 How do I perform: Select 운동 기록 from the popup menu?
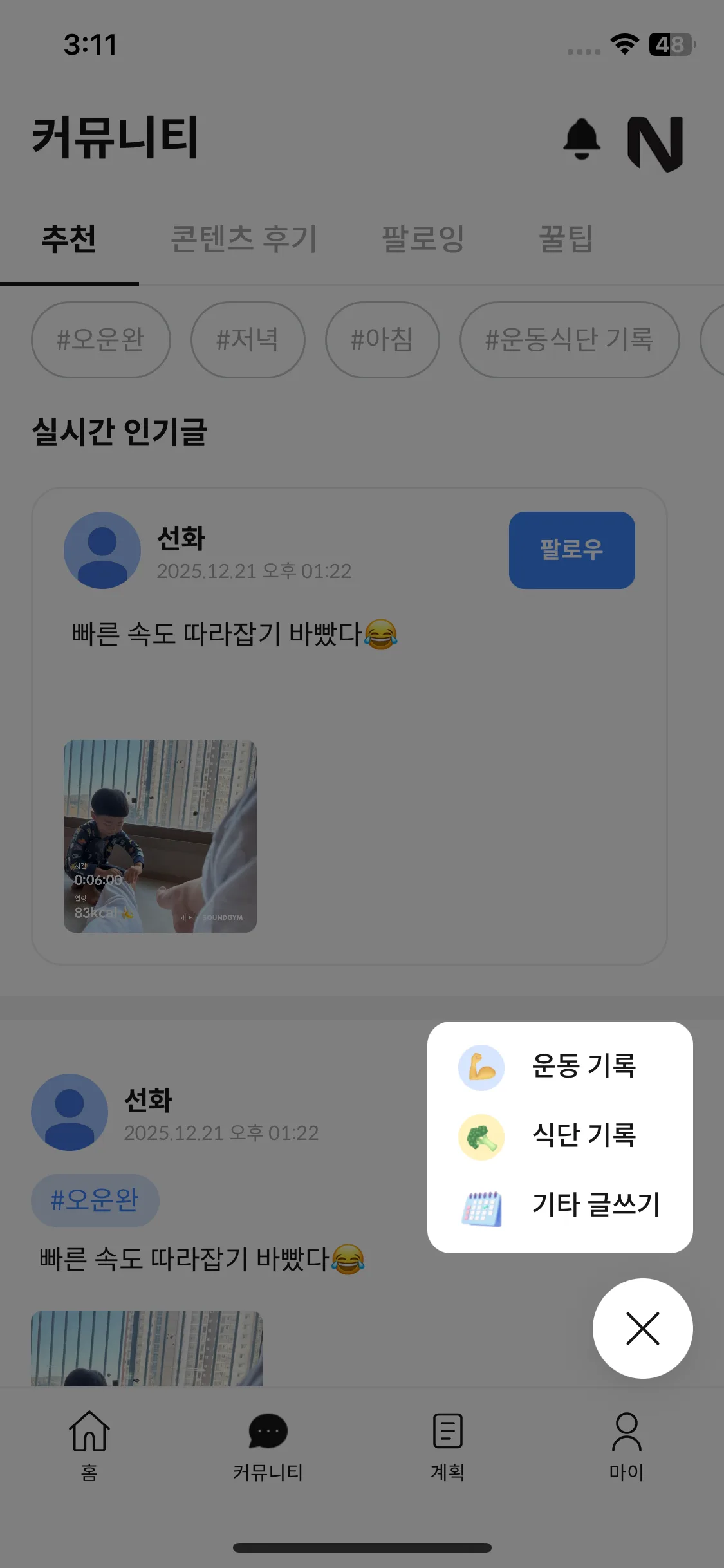pos(560,1066)
